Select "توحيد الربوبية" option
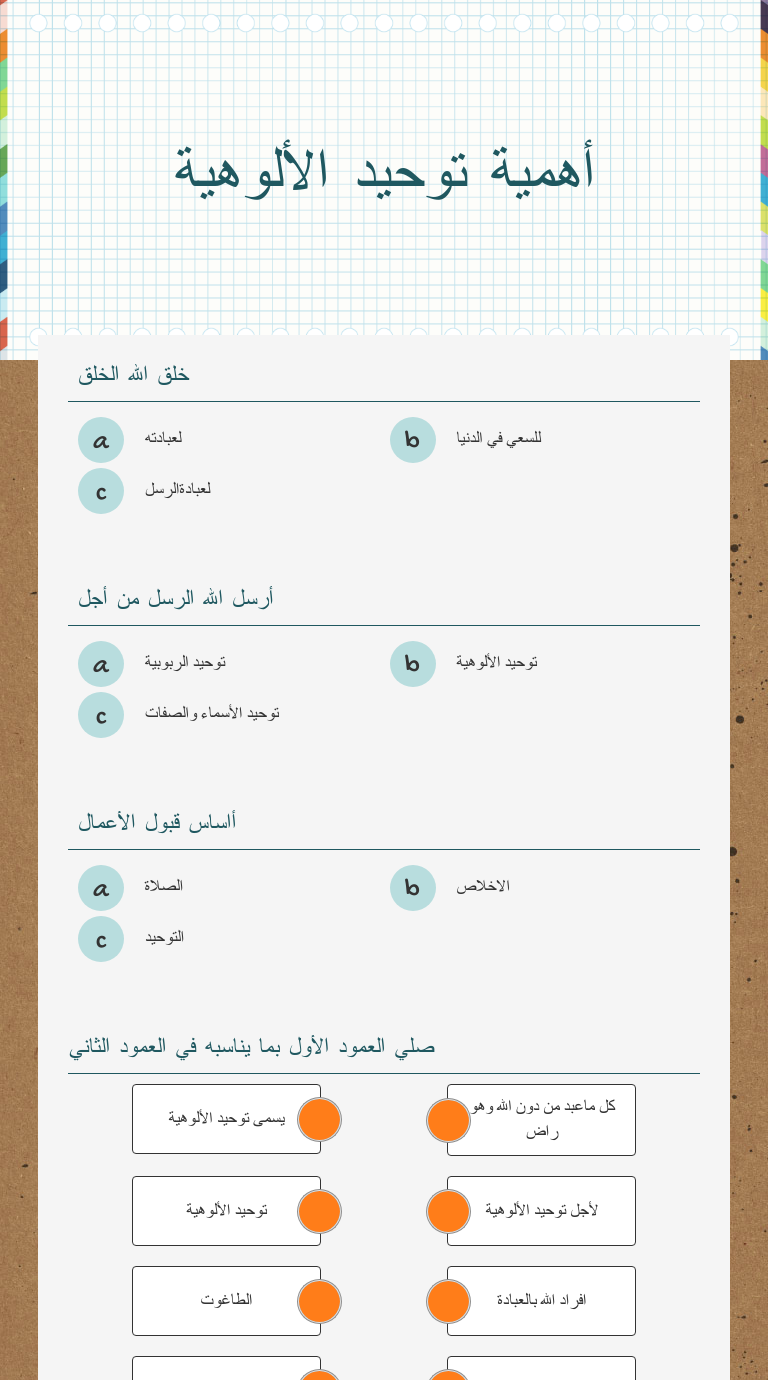 185,662
